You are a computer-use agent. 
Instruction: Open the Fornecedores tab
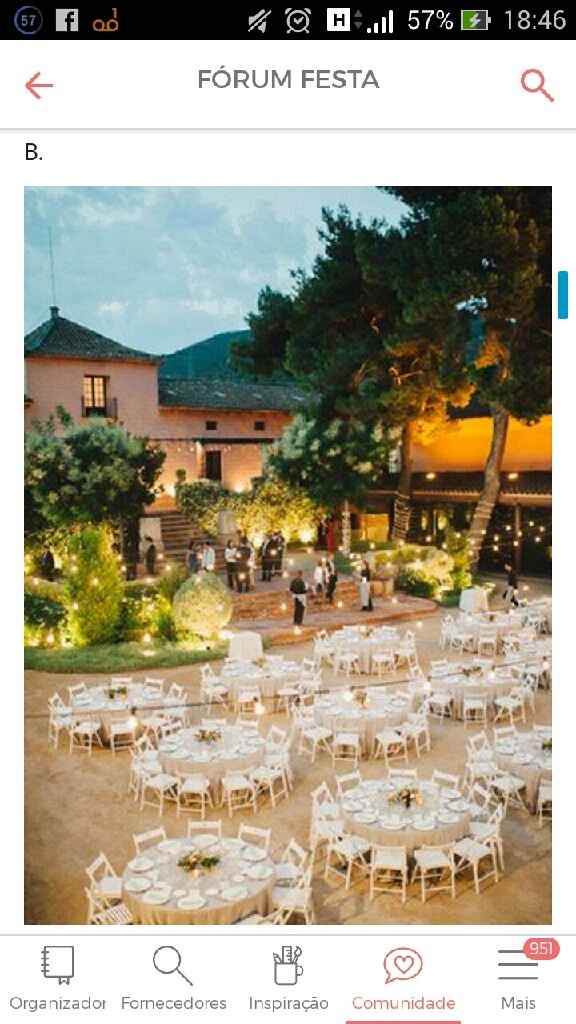click(x=173, y=978)
